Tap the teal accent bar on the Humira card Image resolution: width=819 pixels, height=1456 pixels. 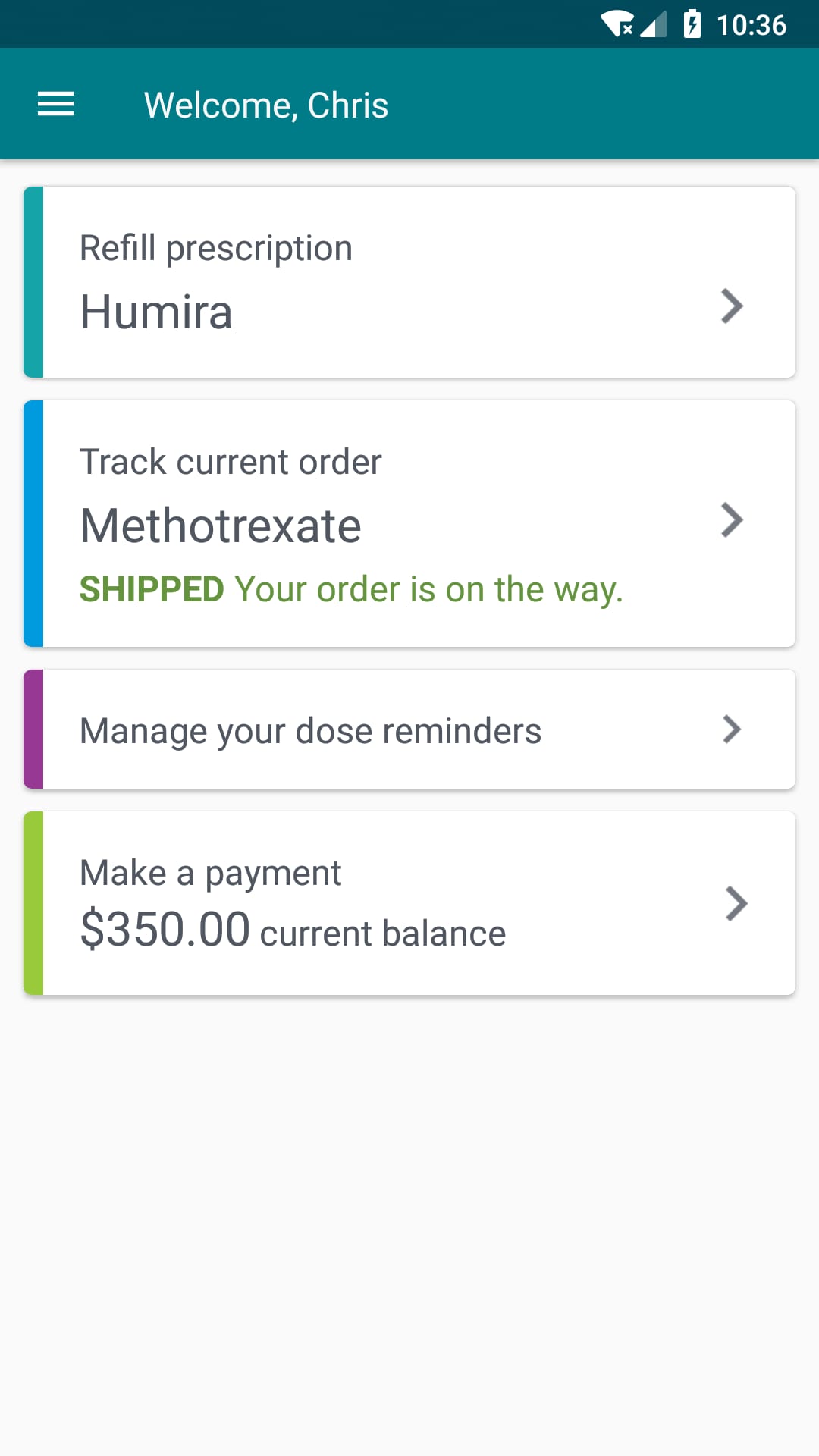(x=32, y=281)
